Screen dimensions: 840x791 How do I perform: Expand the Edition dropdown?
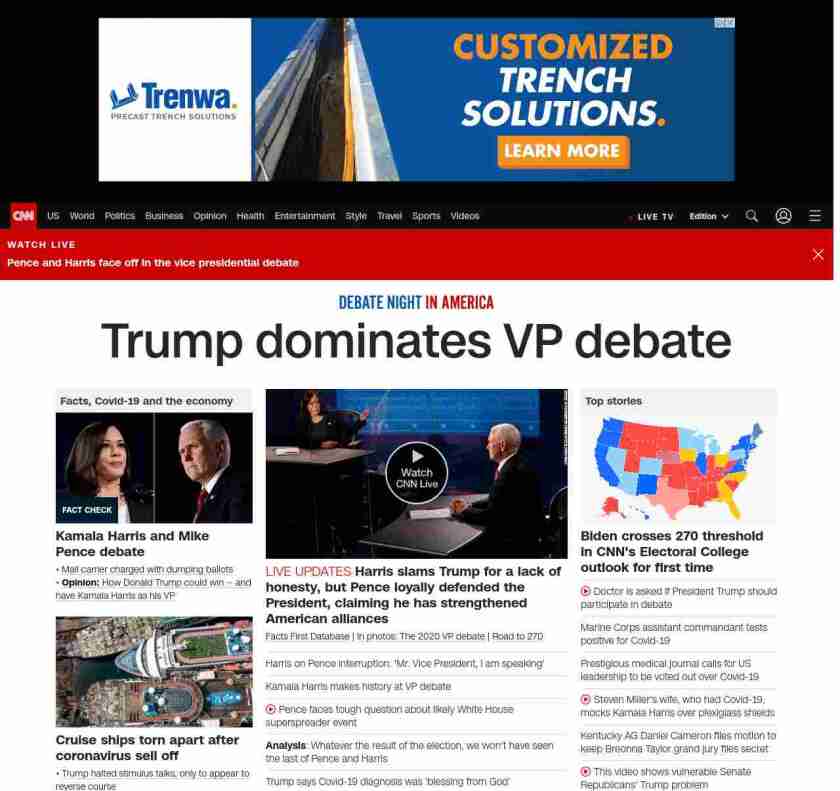tap(709, 216)
